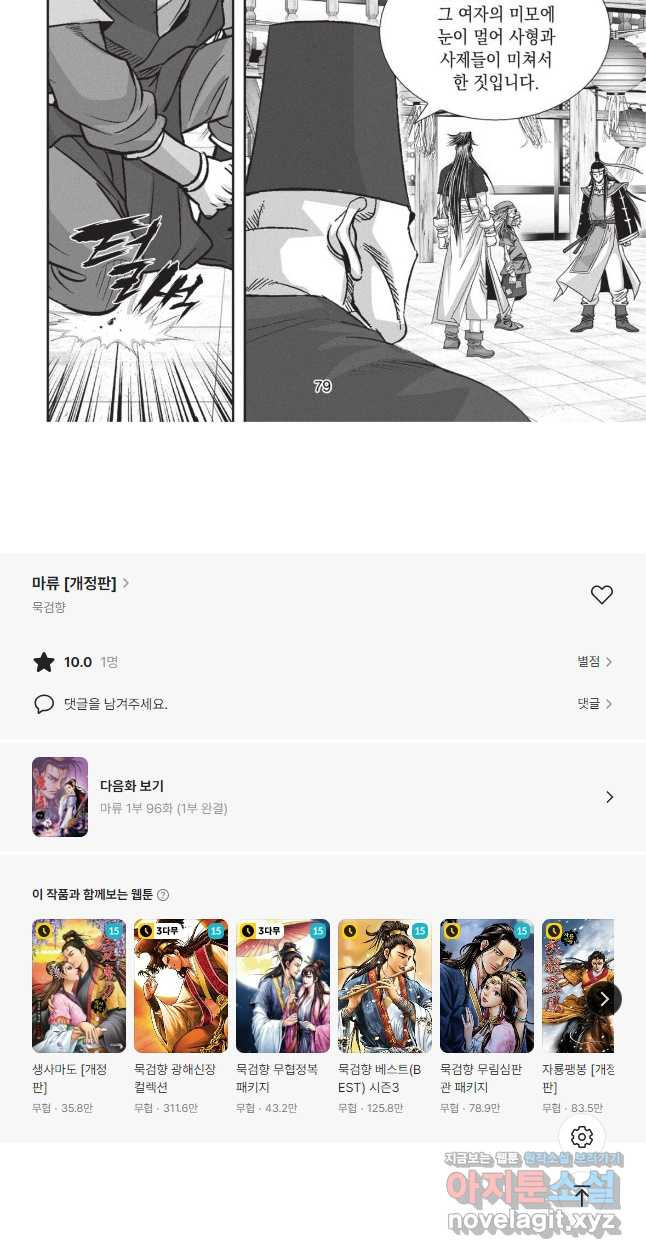Open the 댓글 comments section
The width and height of the screenshot is (646, 1259).
[x=594, y=704]
